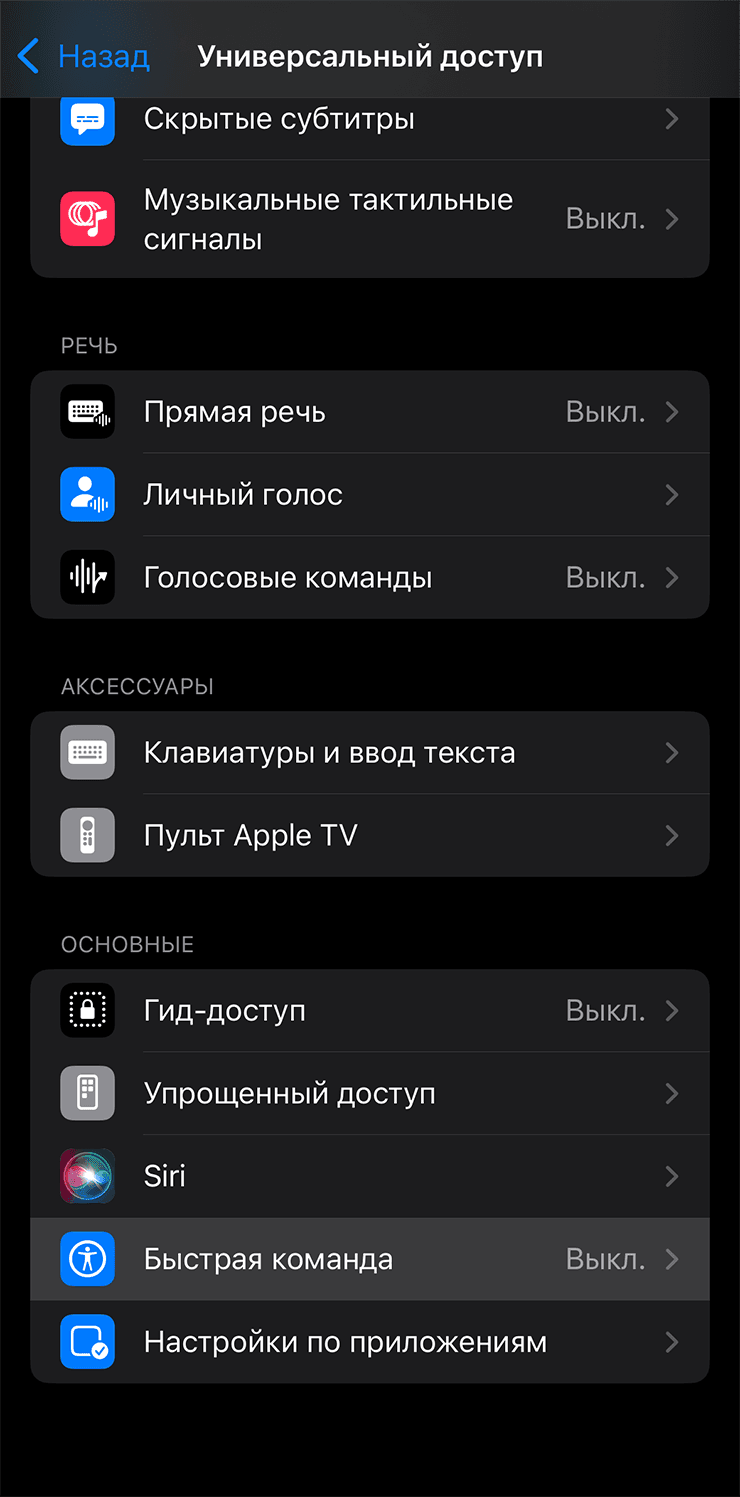This screenshot has width=740, height=1497.
Task: Open the Гид-доступ settings row
Action: click(370, 1010)
